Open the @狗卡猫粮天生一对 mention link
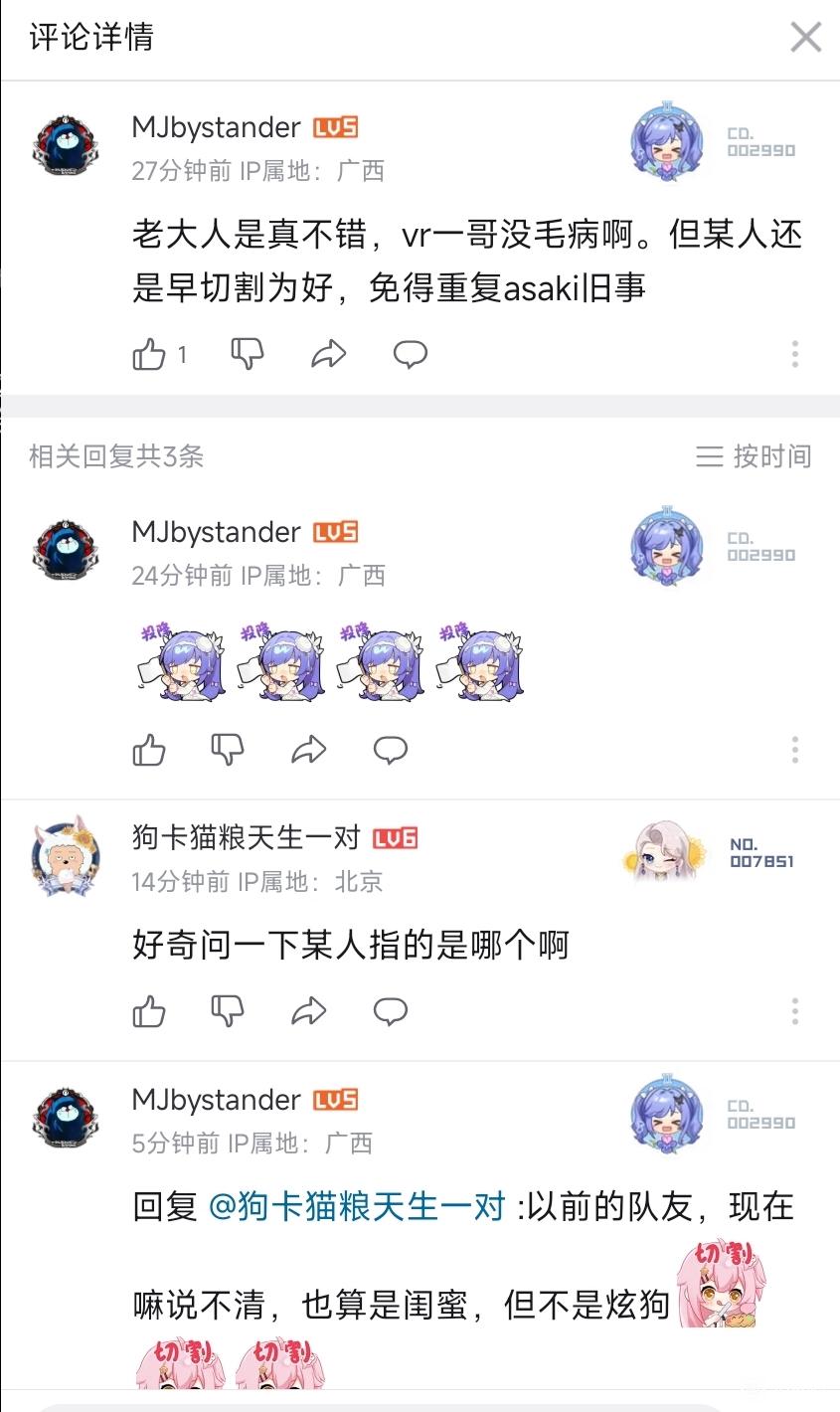Image resolution: width=840 pixels, height=1412 pixels. pyautogui.click(x=358, y=1206)
